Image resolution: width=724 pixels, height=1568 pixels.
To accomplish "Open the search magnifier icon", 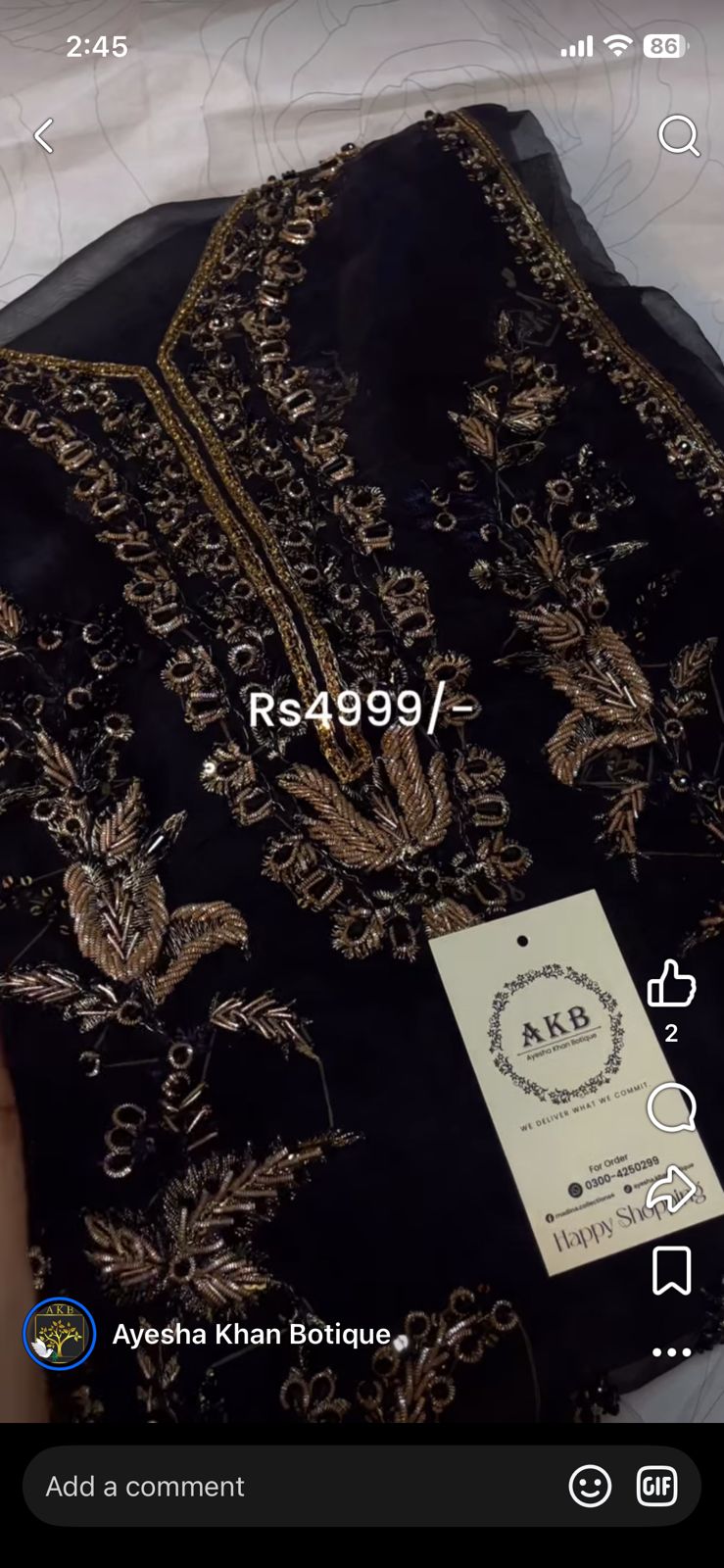I will (x=678, y=136).
